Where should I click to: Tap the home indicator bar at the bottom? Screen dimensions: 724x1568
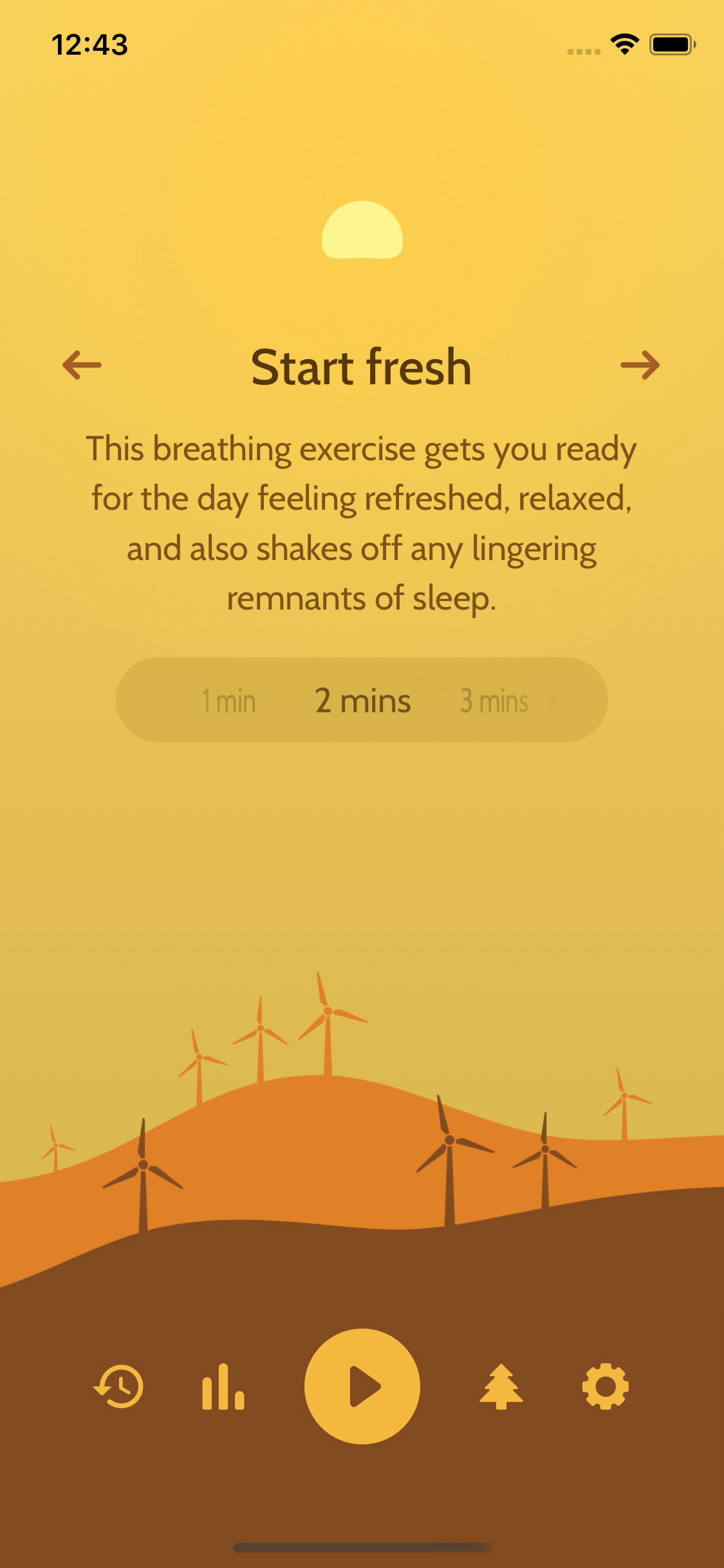point(362,1547)
